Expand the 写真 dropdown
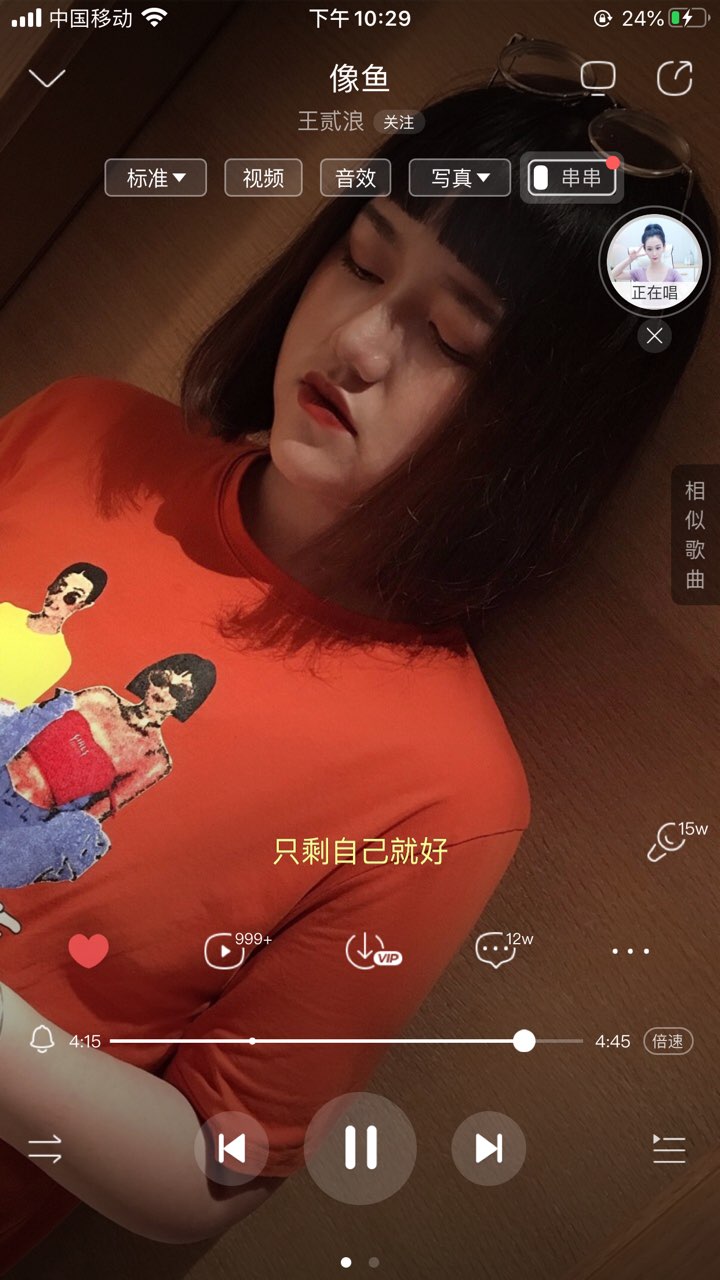 [x=460, y=178]
